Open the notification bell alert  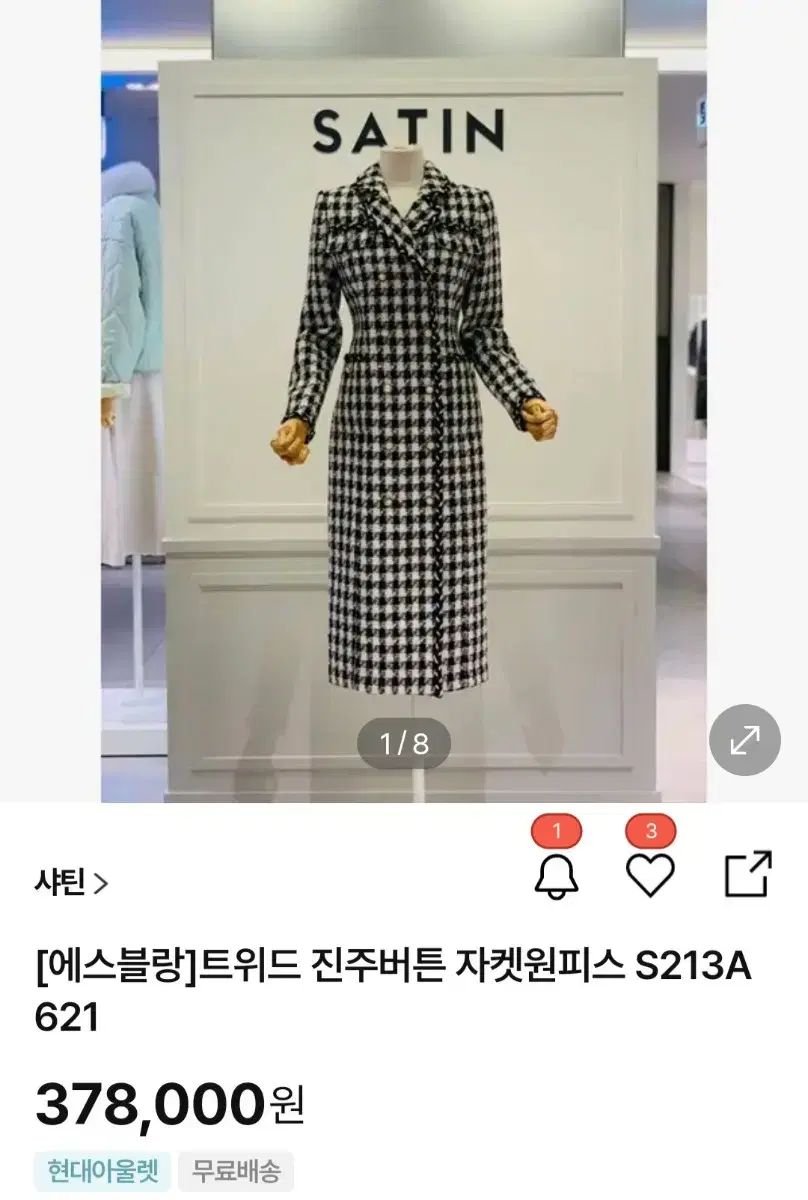point(557,875)
